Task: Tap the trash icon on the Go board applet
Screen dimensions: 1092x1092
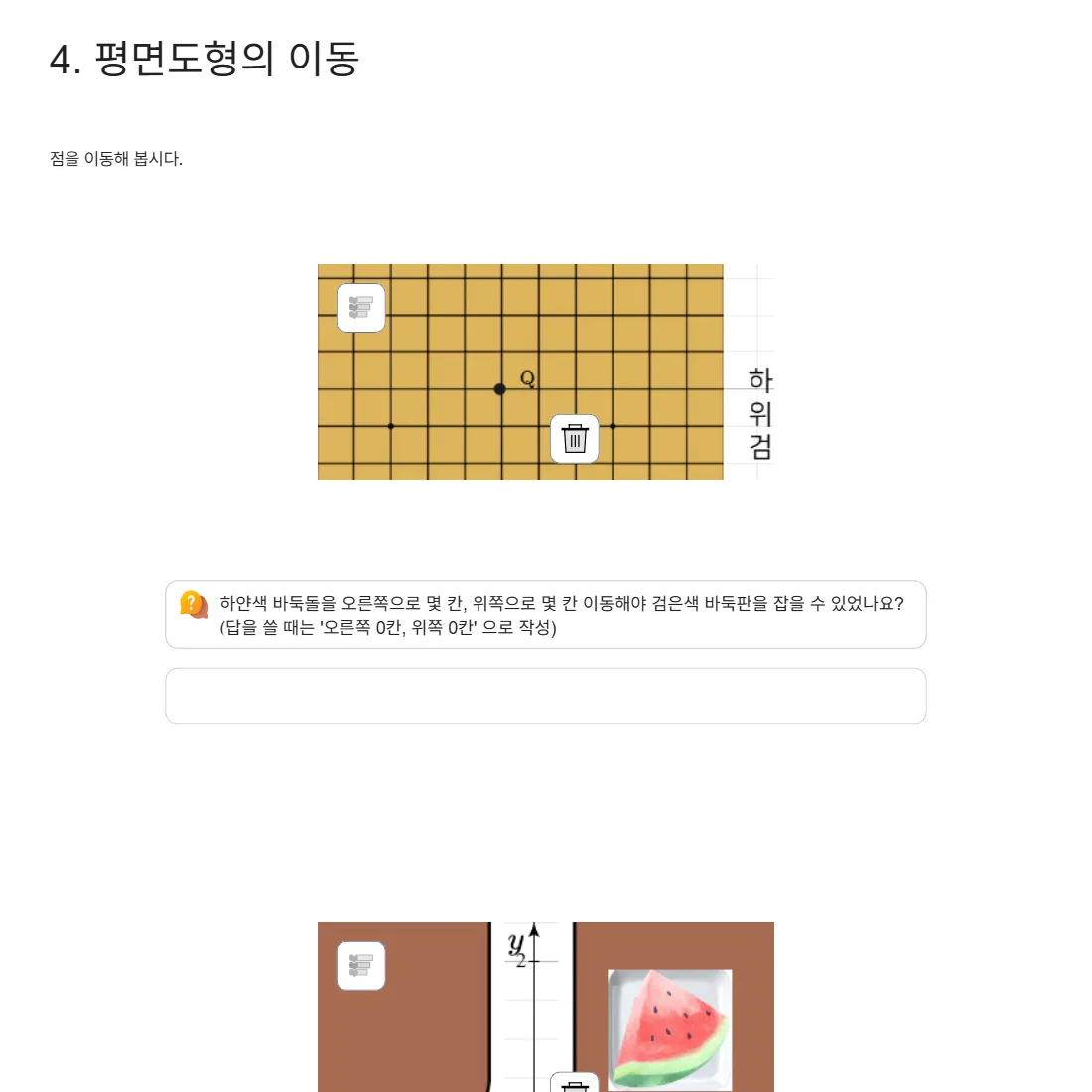Action: (575, 438)
